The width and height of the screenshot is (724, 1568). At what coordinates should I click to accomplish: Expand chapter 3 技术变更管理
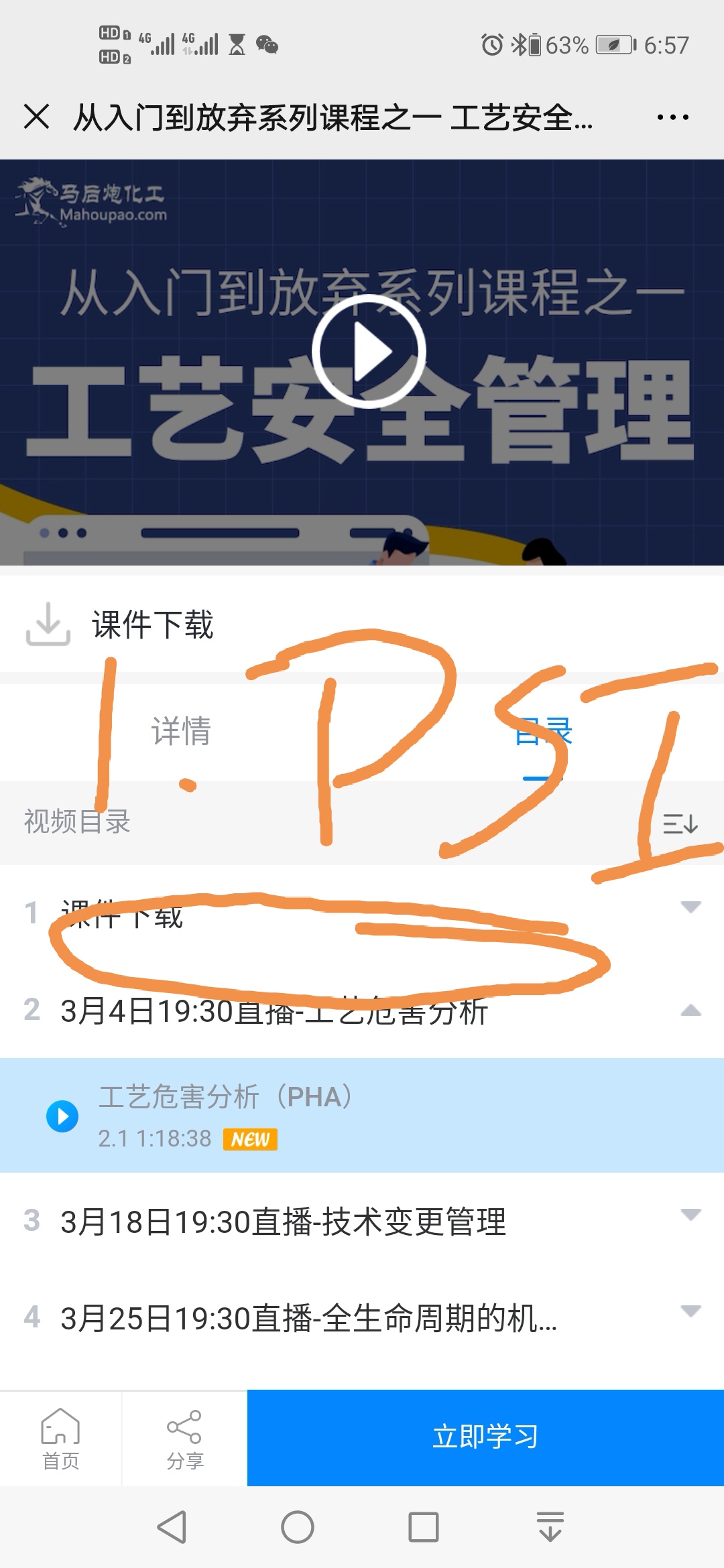coord(362,1221)
